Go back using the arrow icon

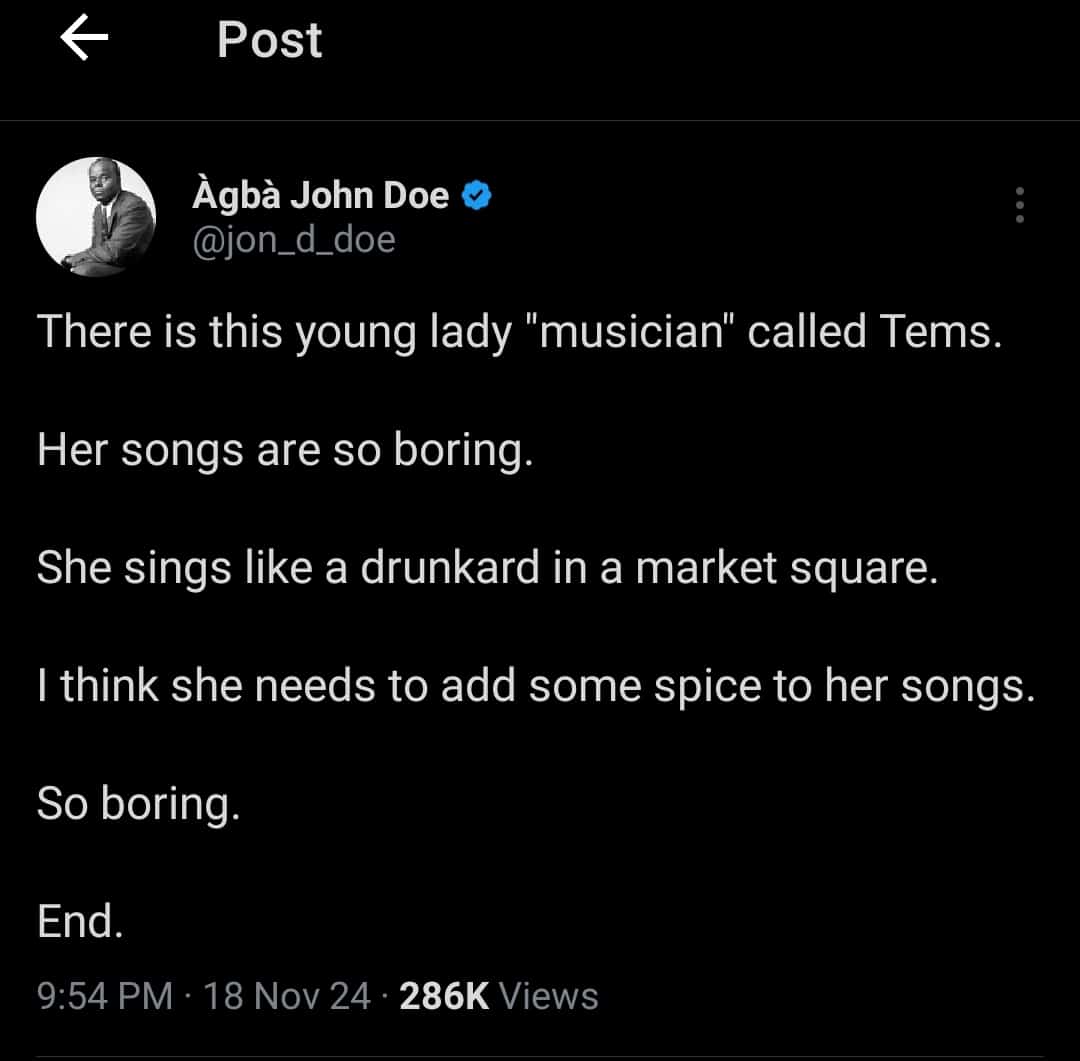click(x=84, y=39)
